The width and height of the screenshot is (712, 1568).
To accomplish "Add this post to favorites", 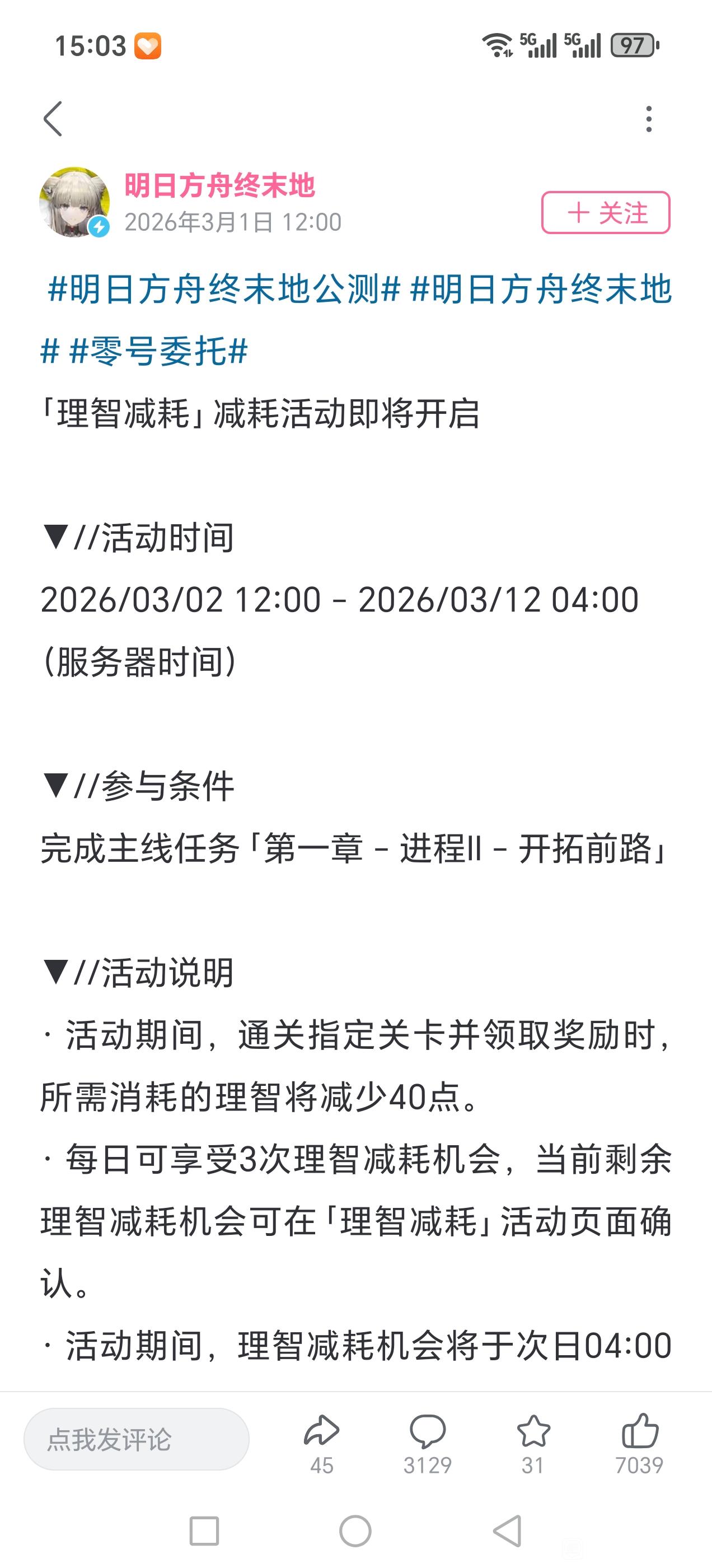I will pos(533,1443).
